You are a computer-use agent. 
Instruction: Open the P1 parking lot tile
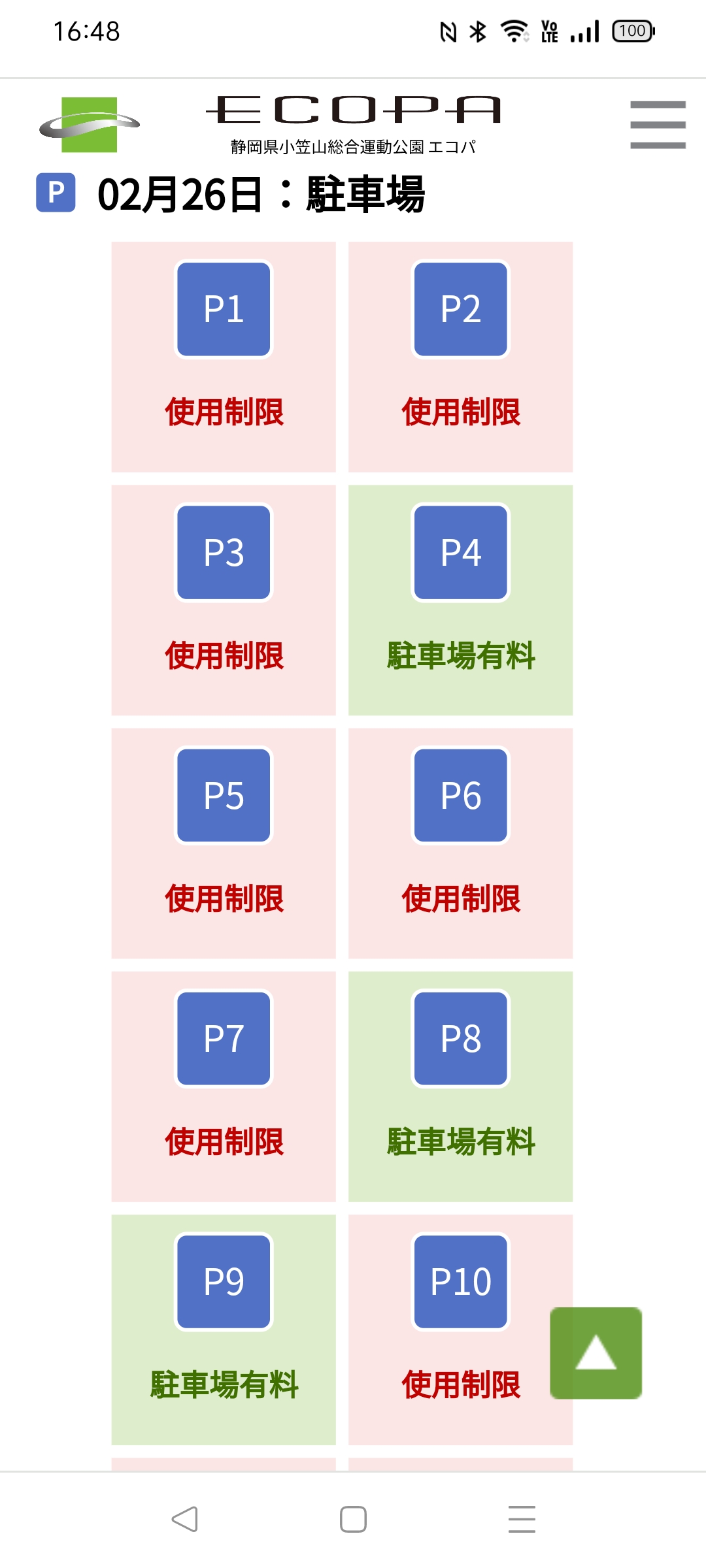(224, 357)
